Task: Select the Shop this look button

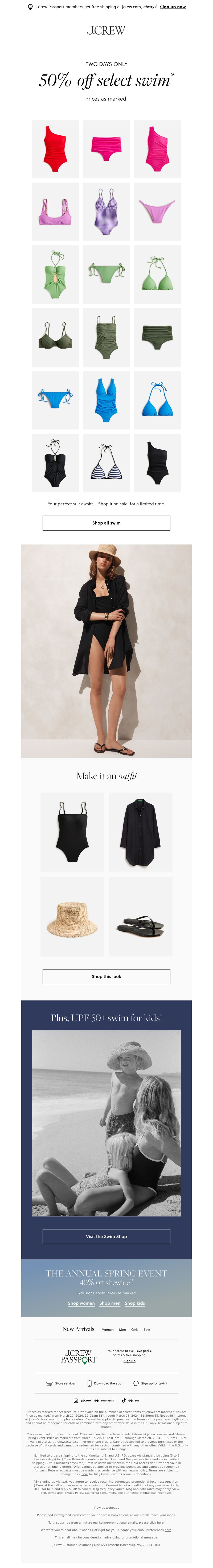Action: tap(106, 976)
